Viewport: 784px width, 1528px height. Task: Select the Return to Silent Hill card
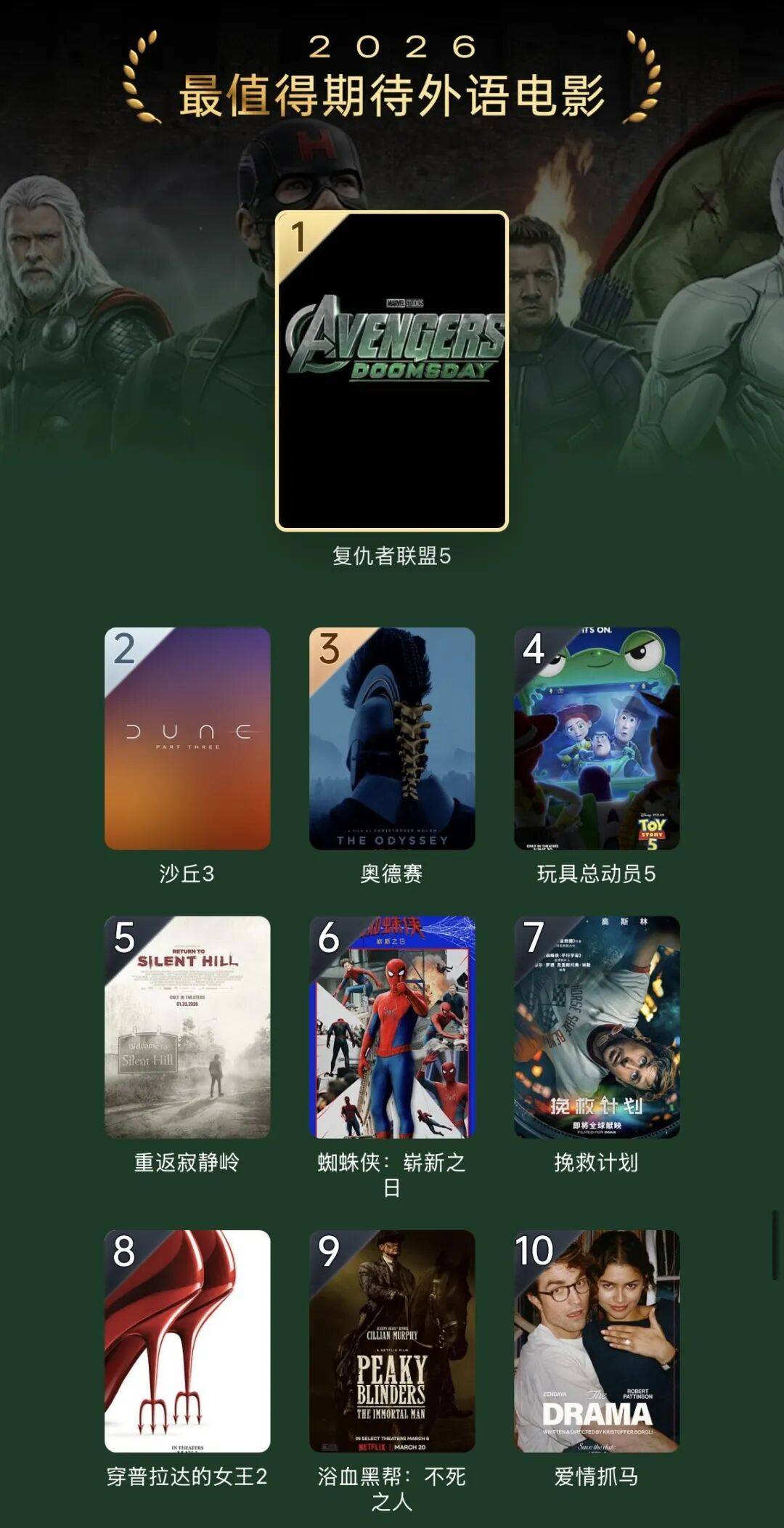[x=187, y=1027]
